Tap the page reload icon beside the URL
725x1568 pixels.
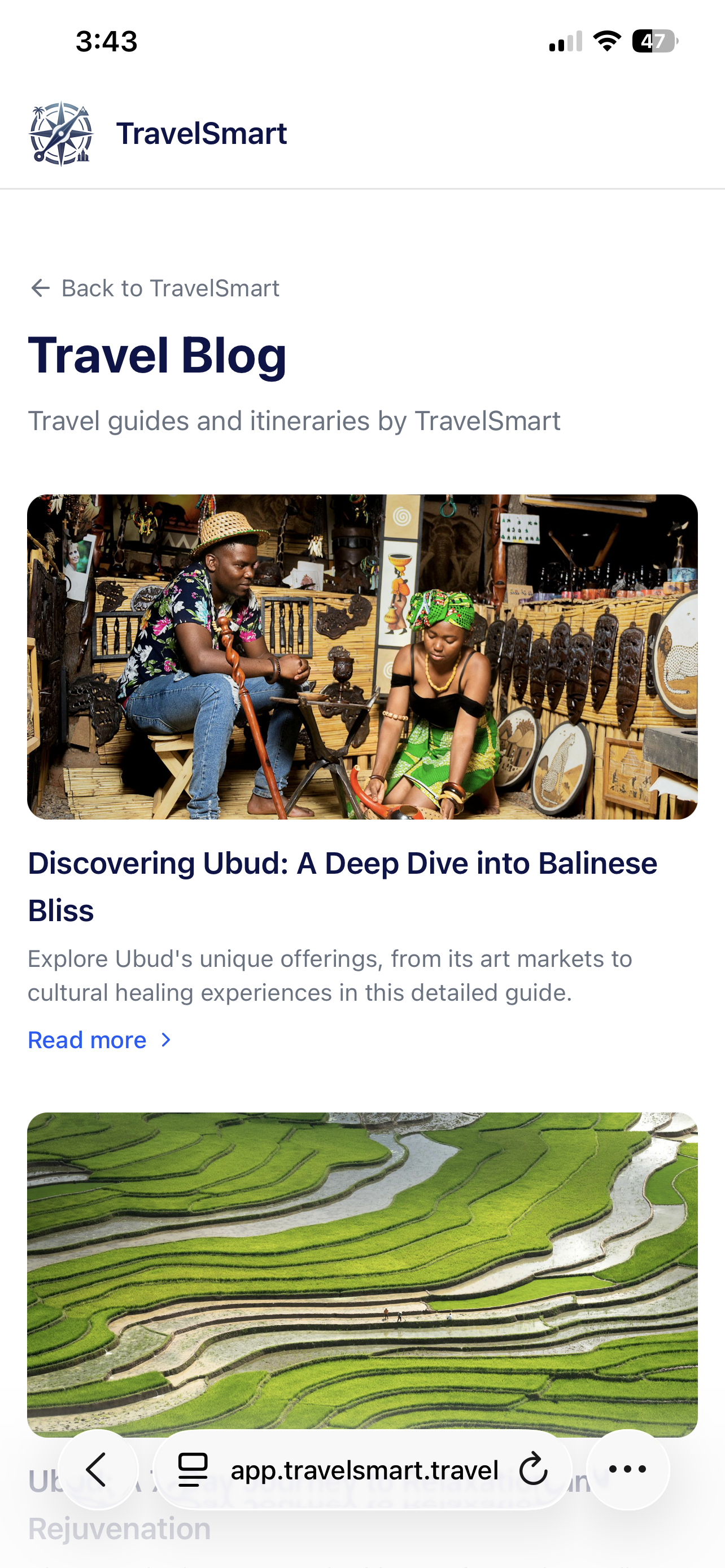pos(532,1470)
